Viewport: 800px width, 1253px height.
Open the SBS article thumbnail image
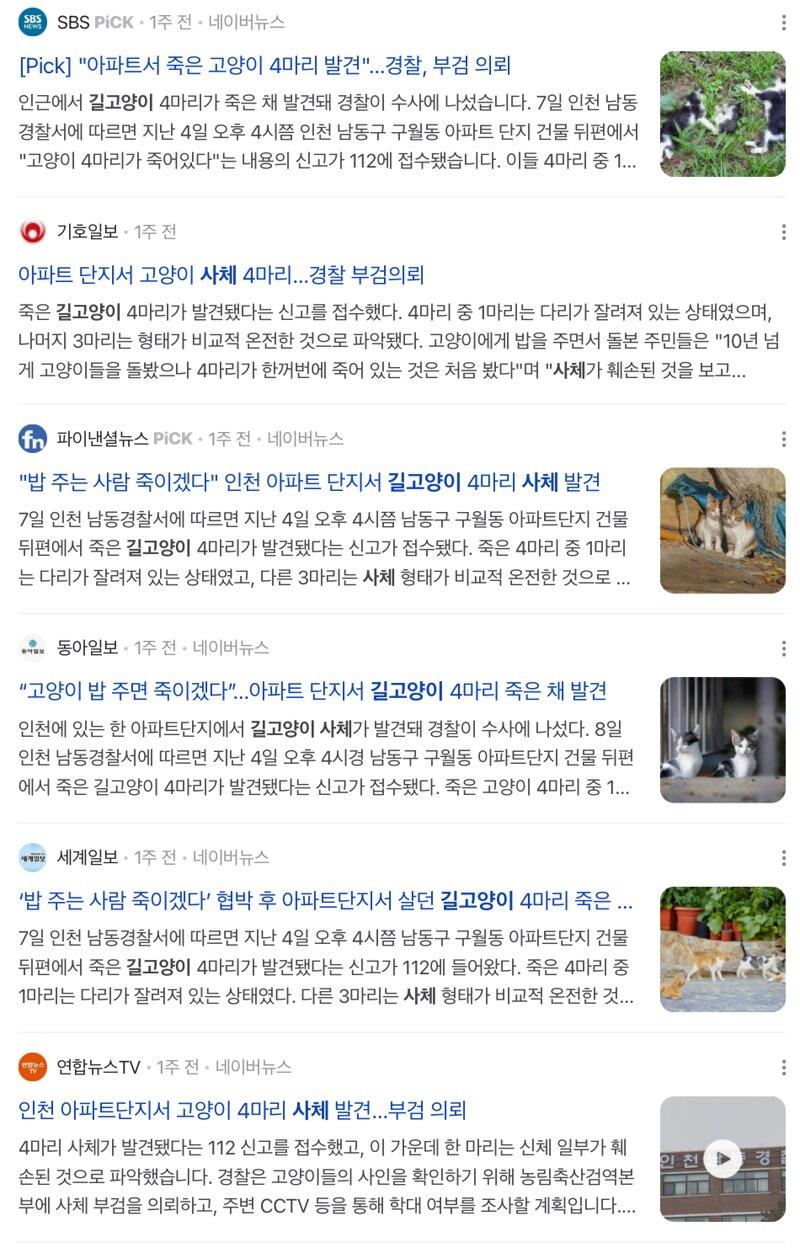coord(722,114)
